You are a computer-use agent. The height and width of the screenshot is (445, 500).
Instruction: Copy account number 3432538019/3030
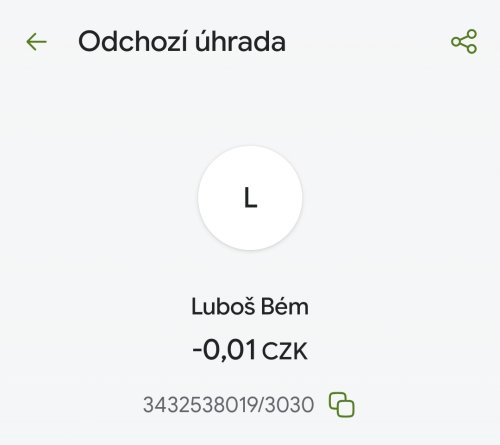click(342, 404)
